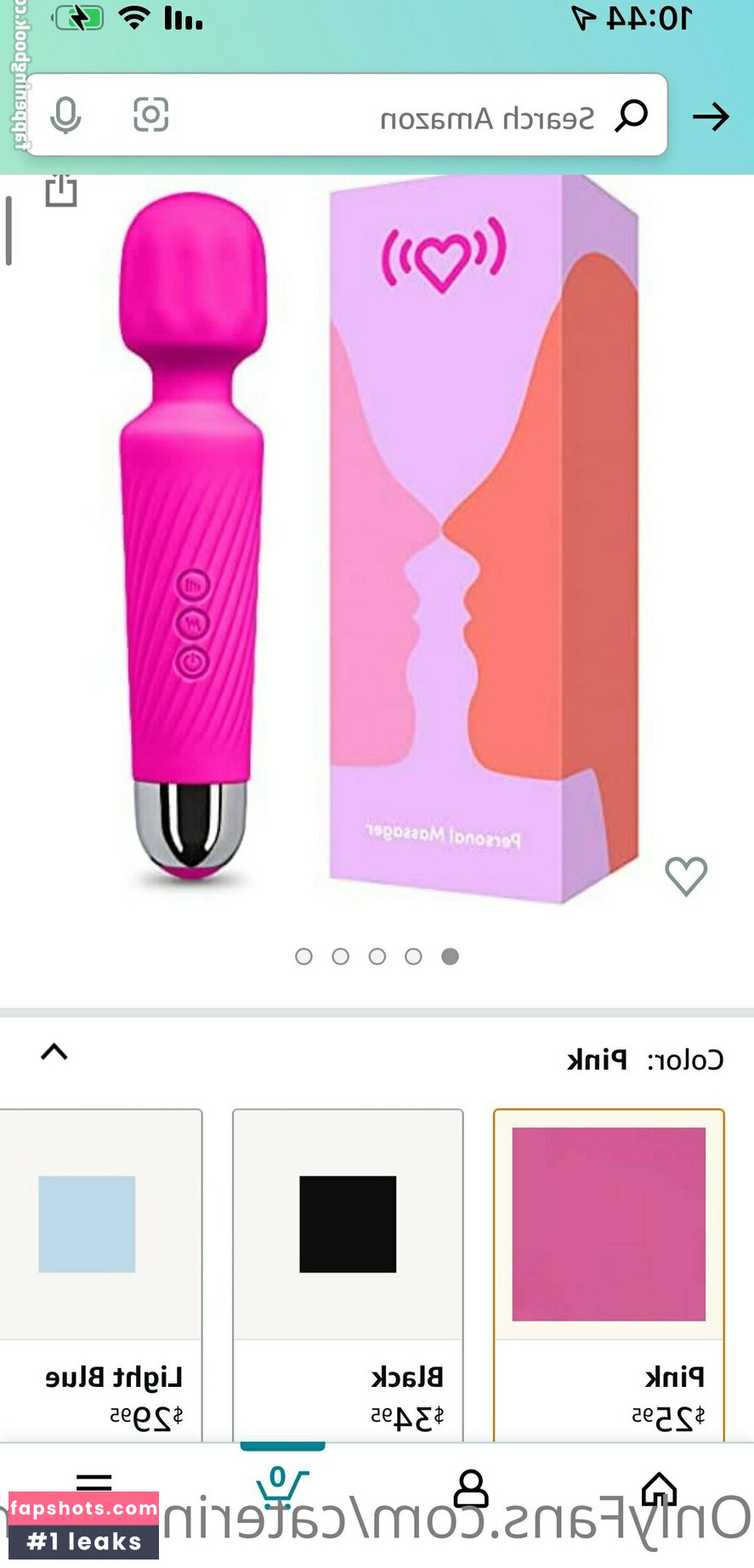
Task: Go back using the top arrow
Action: 710,116
